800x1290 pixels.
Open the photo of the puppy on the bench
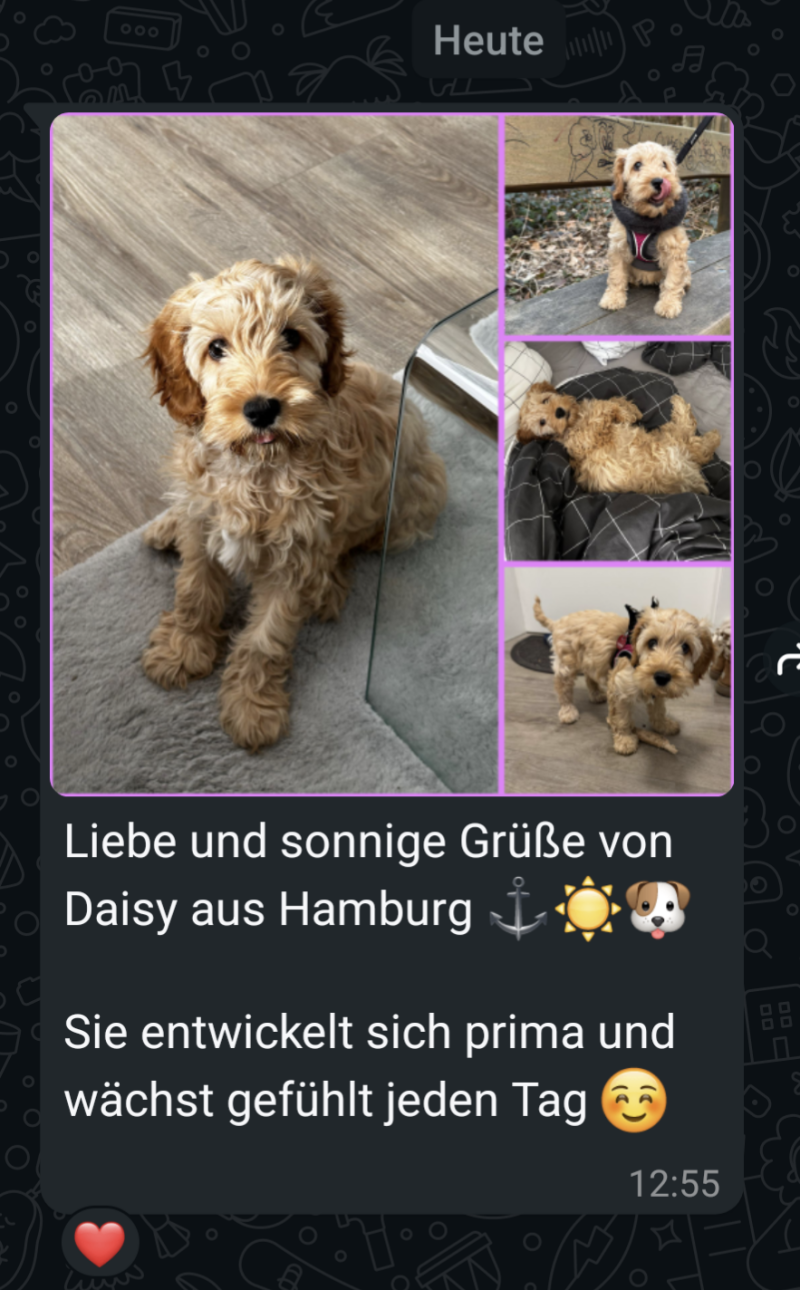pyautogui.click(x=618, y=225)
